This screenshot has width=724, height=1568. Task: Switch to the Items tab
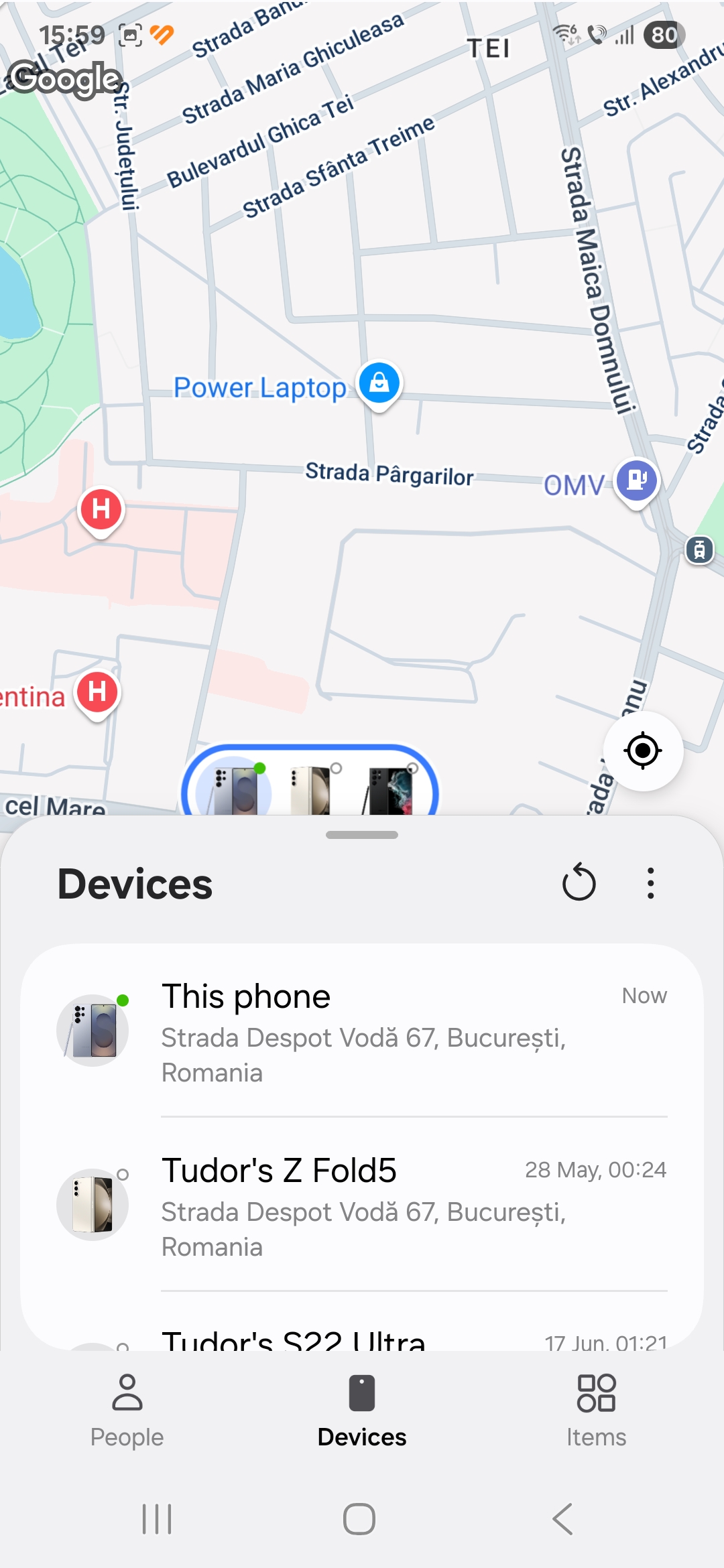(x=596, y=1410)
